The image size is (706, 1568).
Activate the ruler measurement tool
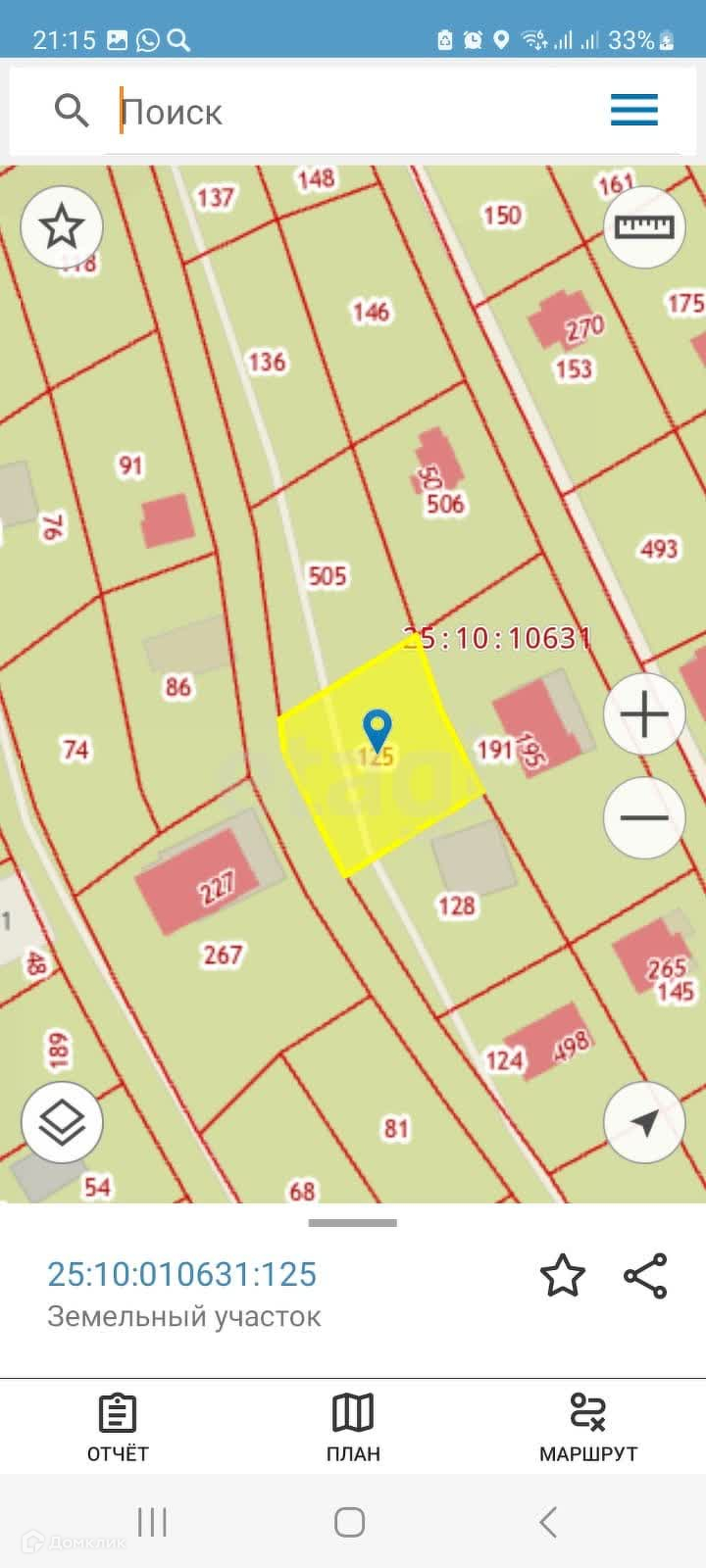(x=644, y=226)
